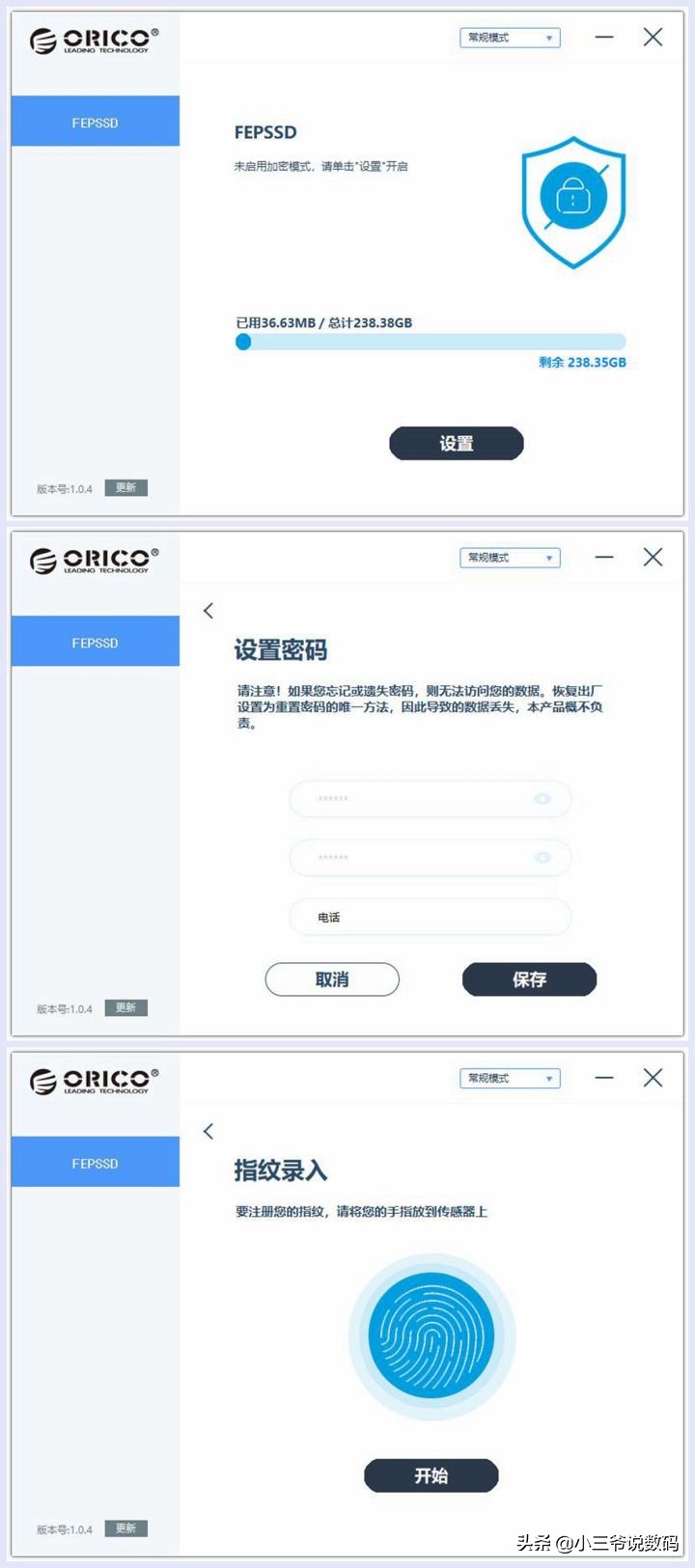Screen dimensions: 695x1568
Task: Toggle password visibility on the first password field
Action: click(543, 799)
